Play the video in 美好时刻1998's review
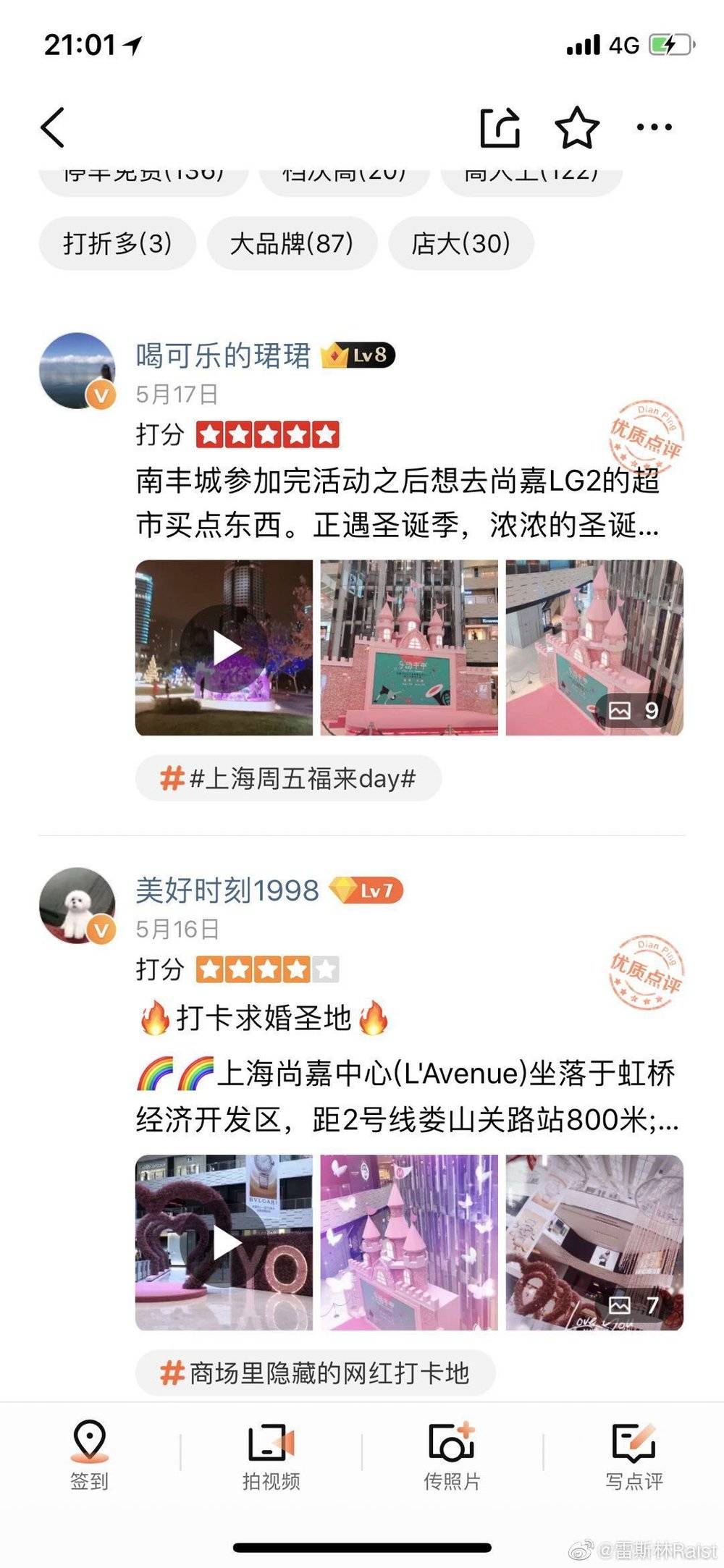724x1568 pixels. coord(224,1242)
